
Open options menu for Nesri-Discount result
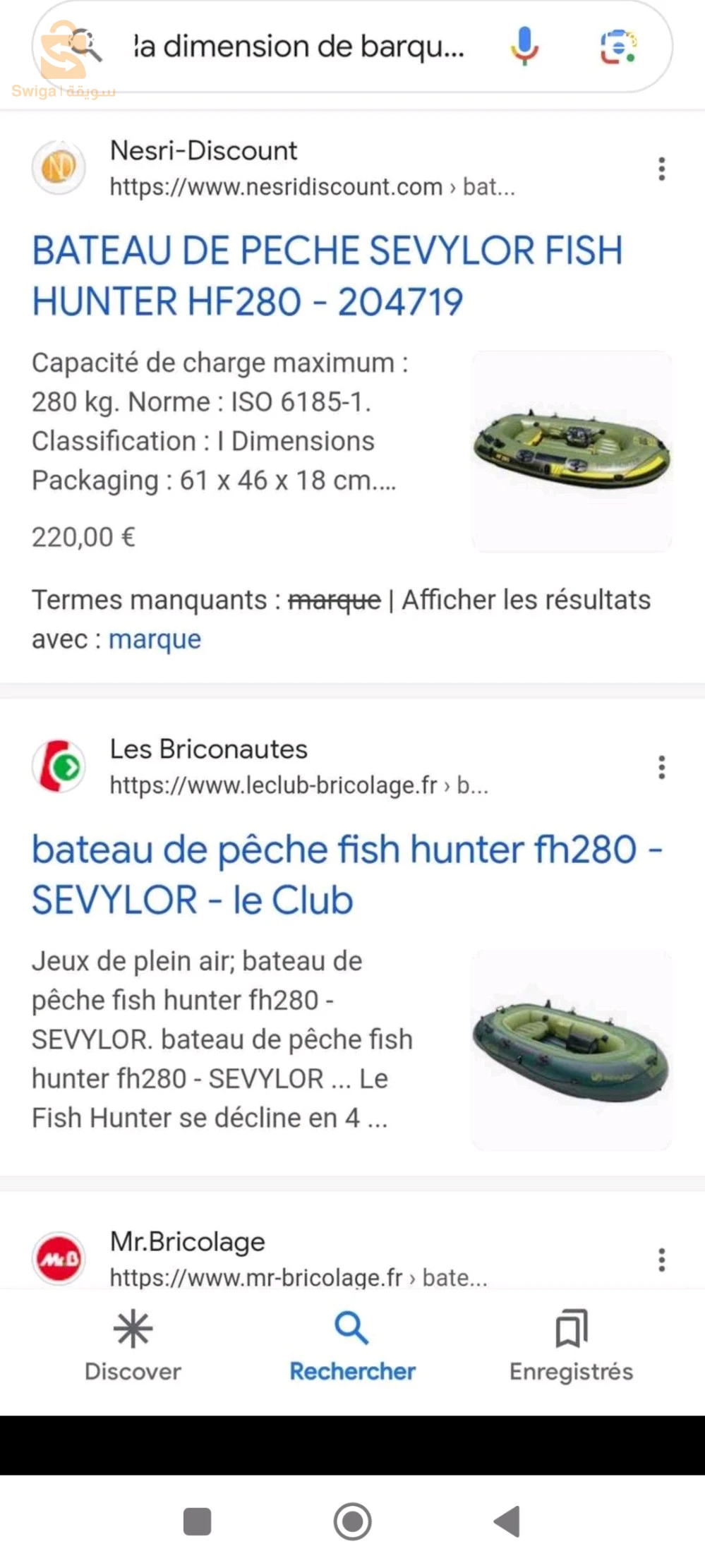pos(661,167)
